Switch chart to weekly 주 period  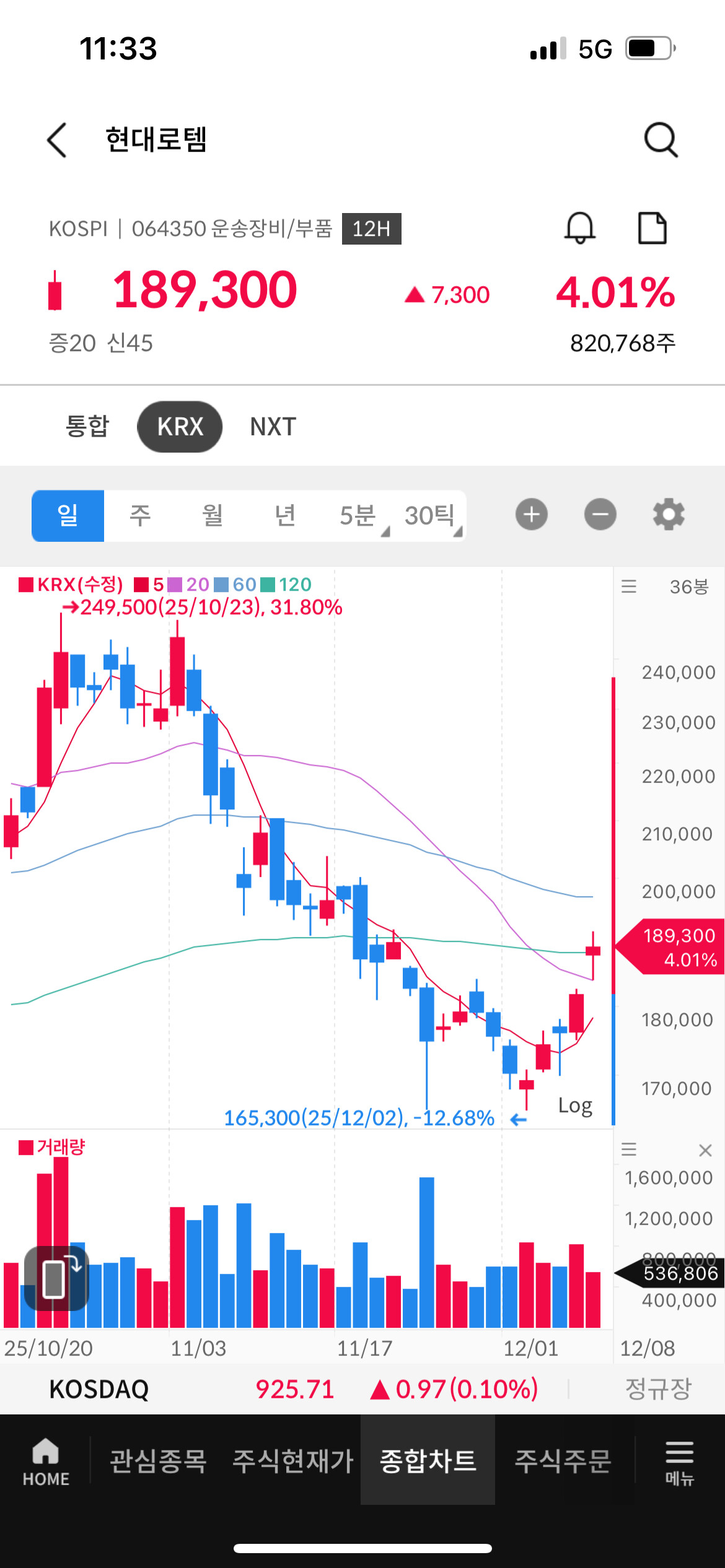(x=140, y=515)
